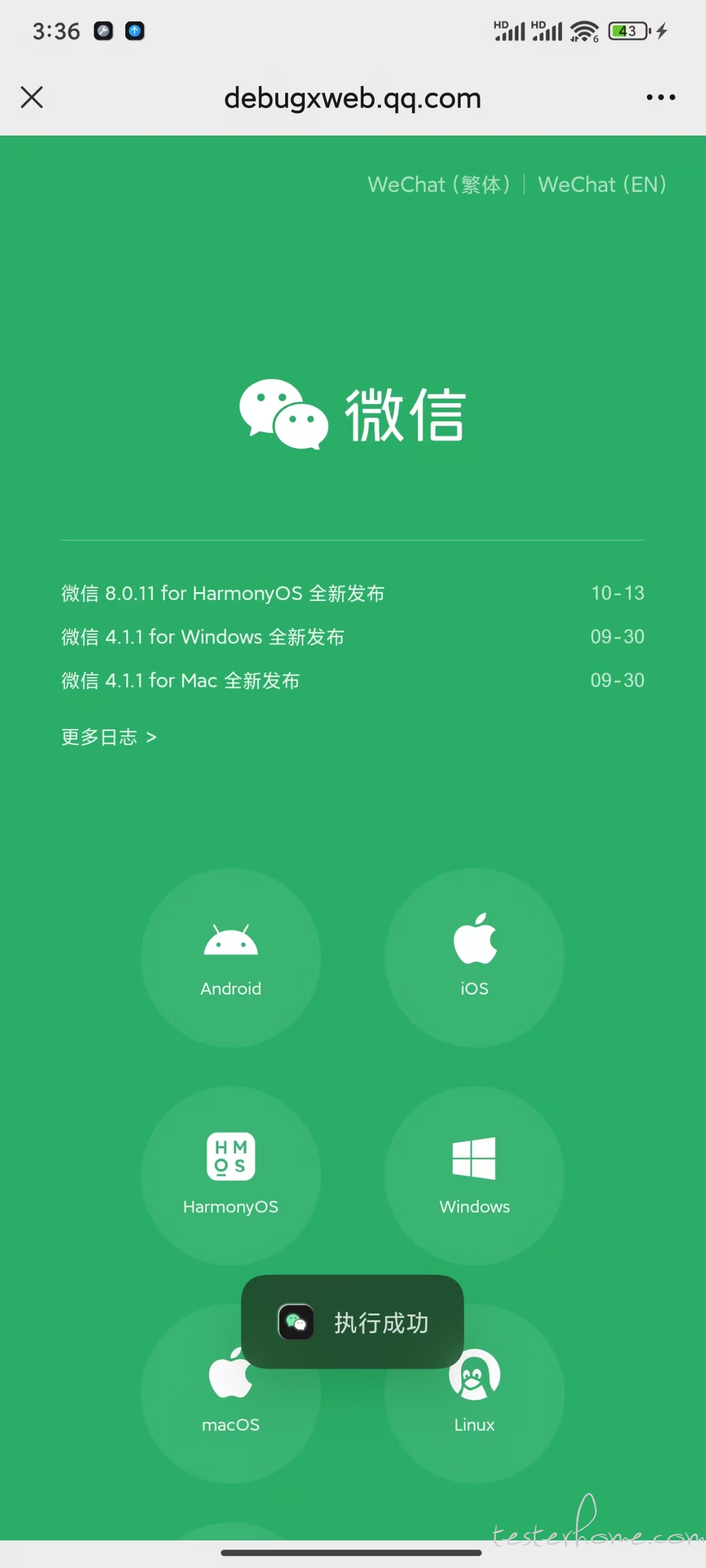Open the 微信 4.1.1 for Windows announcement
The image size is (706, 1568).
[x=203, y=637]
